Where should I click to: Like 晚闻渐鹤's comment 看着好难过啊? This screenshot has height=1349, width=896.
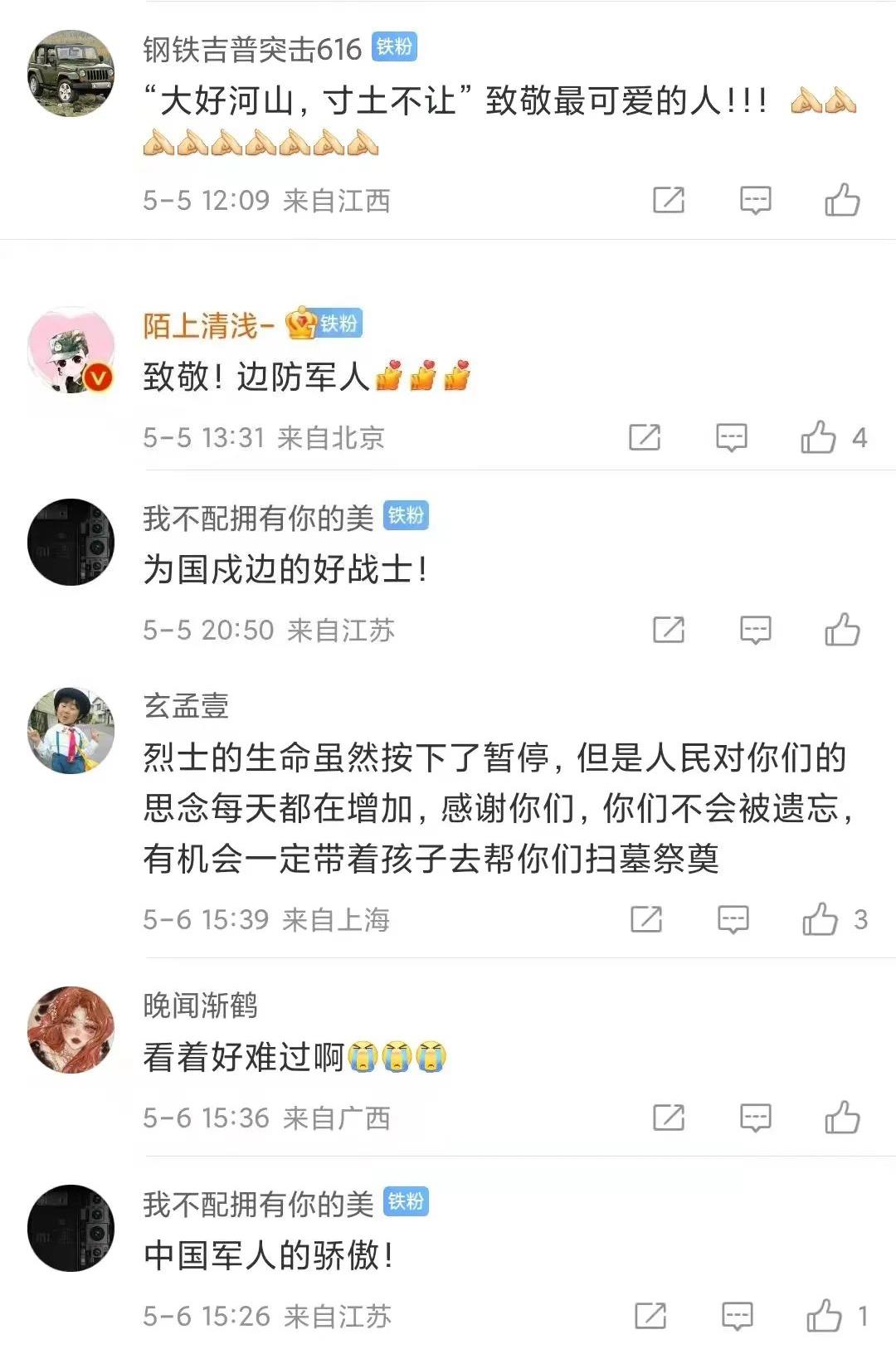(x=842, y=1118)
